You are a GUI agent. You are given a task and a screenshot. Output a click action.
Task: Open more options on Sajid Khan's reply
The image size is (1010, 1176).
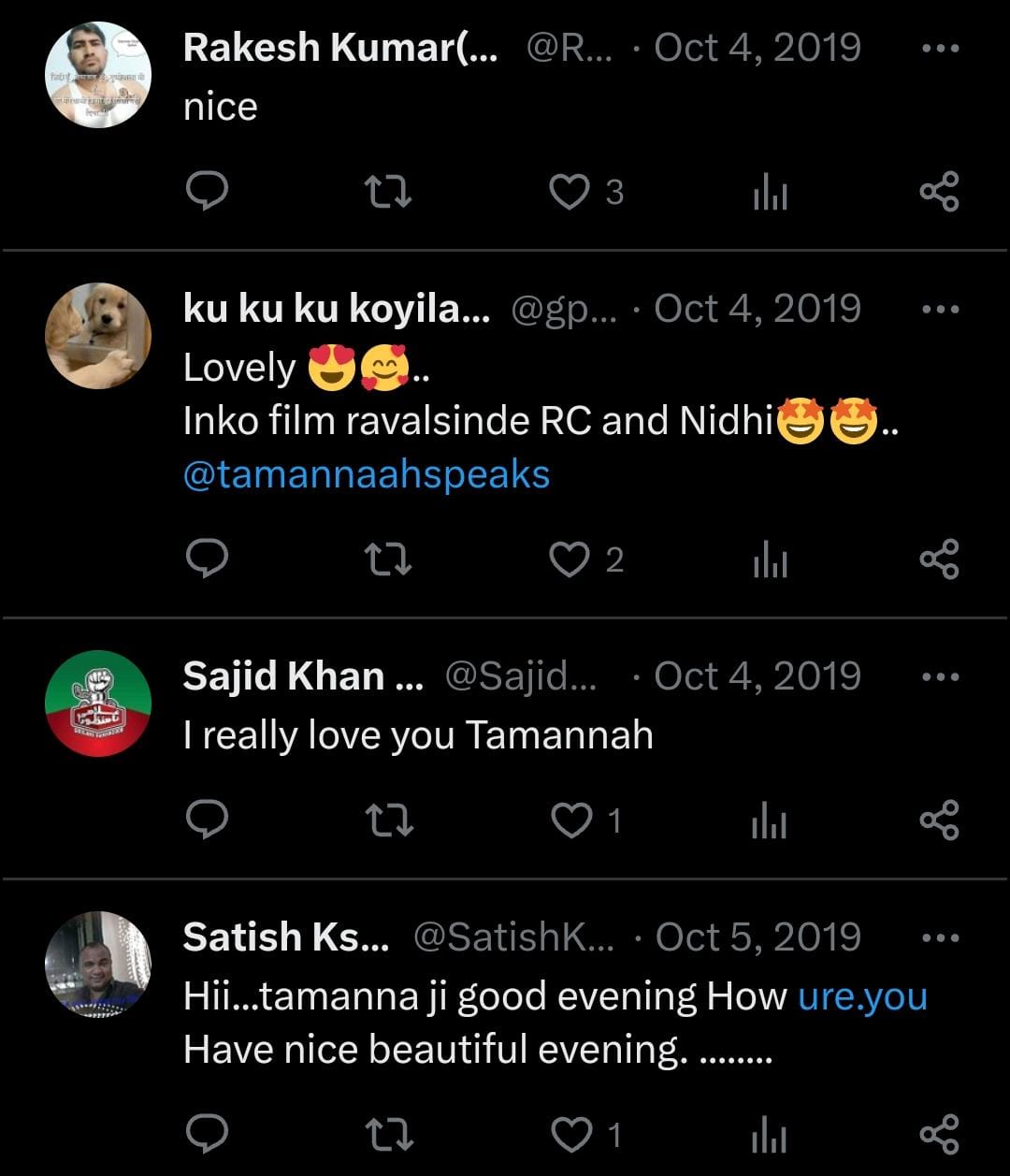click(x=940, y=677)
